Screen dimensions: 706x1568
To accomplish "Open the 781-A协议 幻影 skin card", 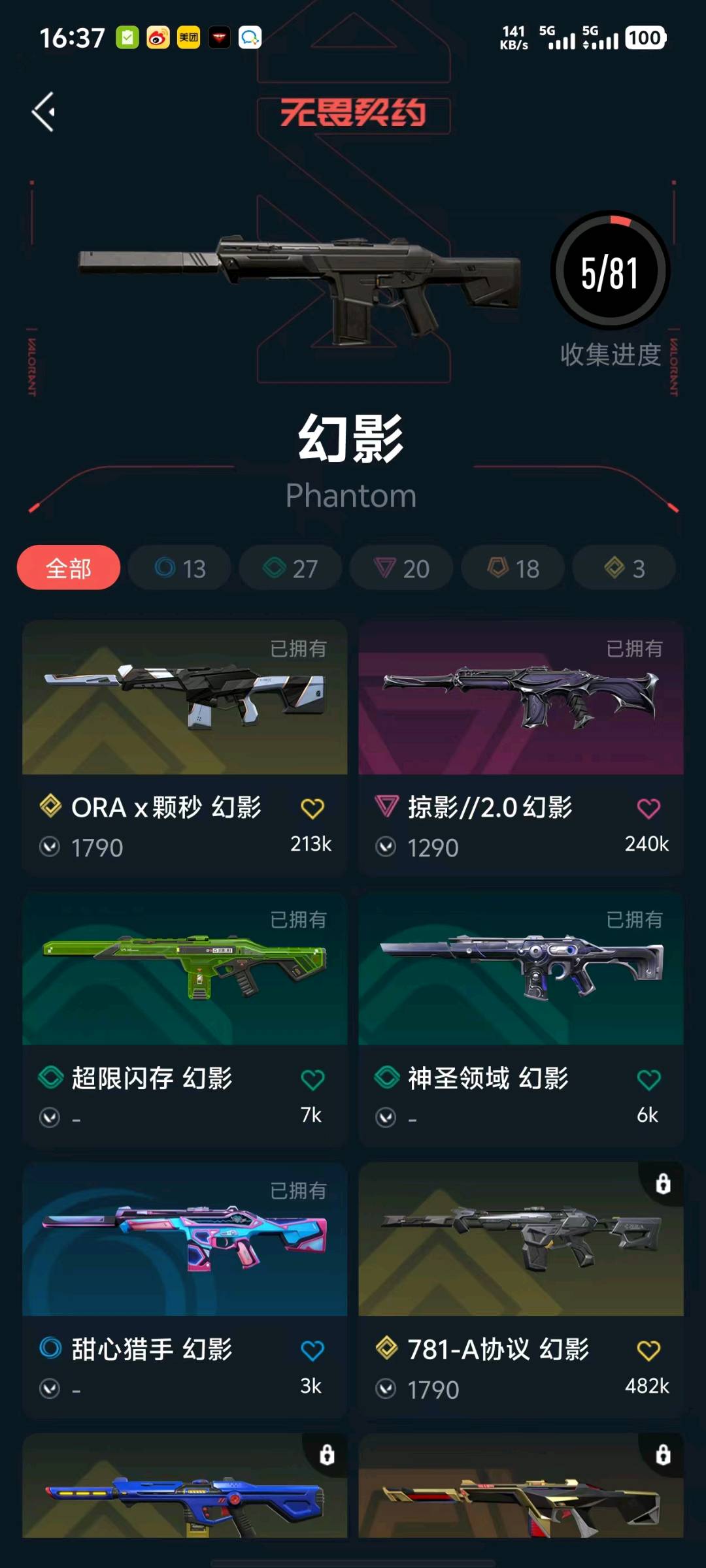I will (x=521, y=1290).
